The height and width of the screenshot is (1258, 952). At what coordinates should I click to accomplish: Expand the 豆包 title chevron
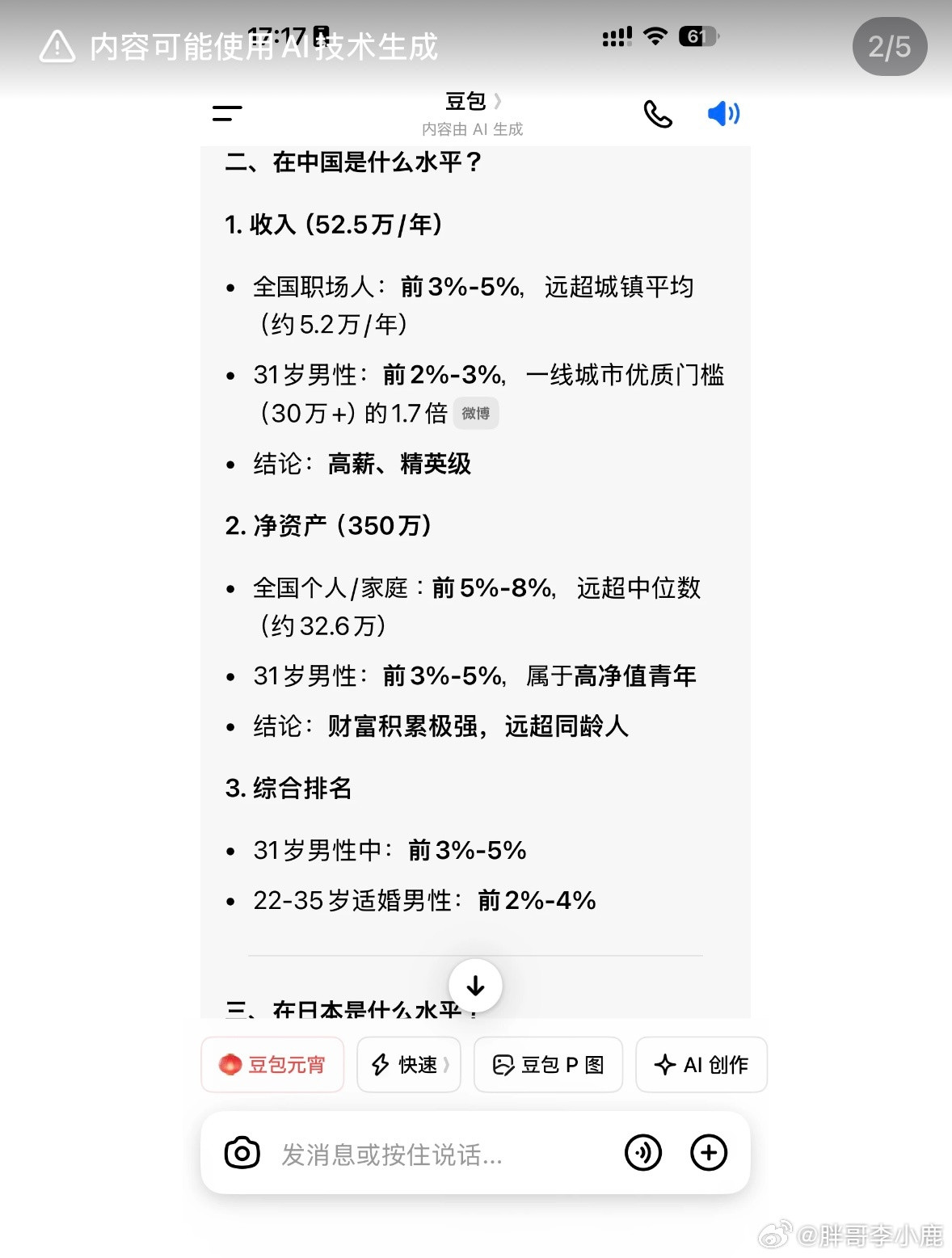(499, 102)
